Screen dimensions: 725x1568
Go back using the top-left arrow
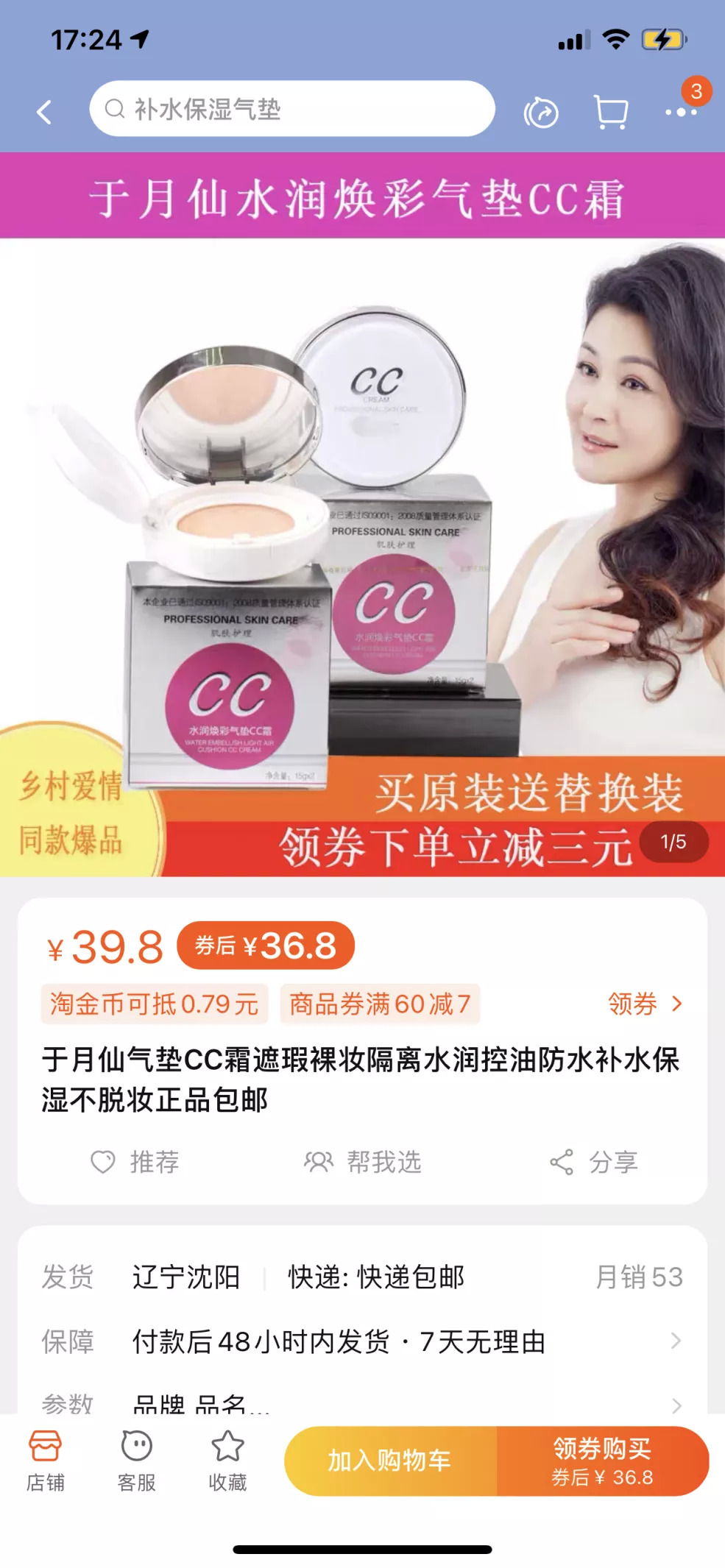click(44, 112)
